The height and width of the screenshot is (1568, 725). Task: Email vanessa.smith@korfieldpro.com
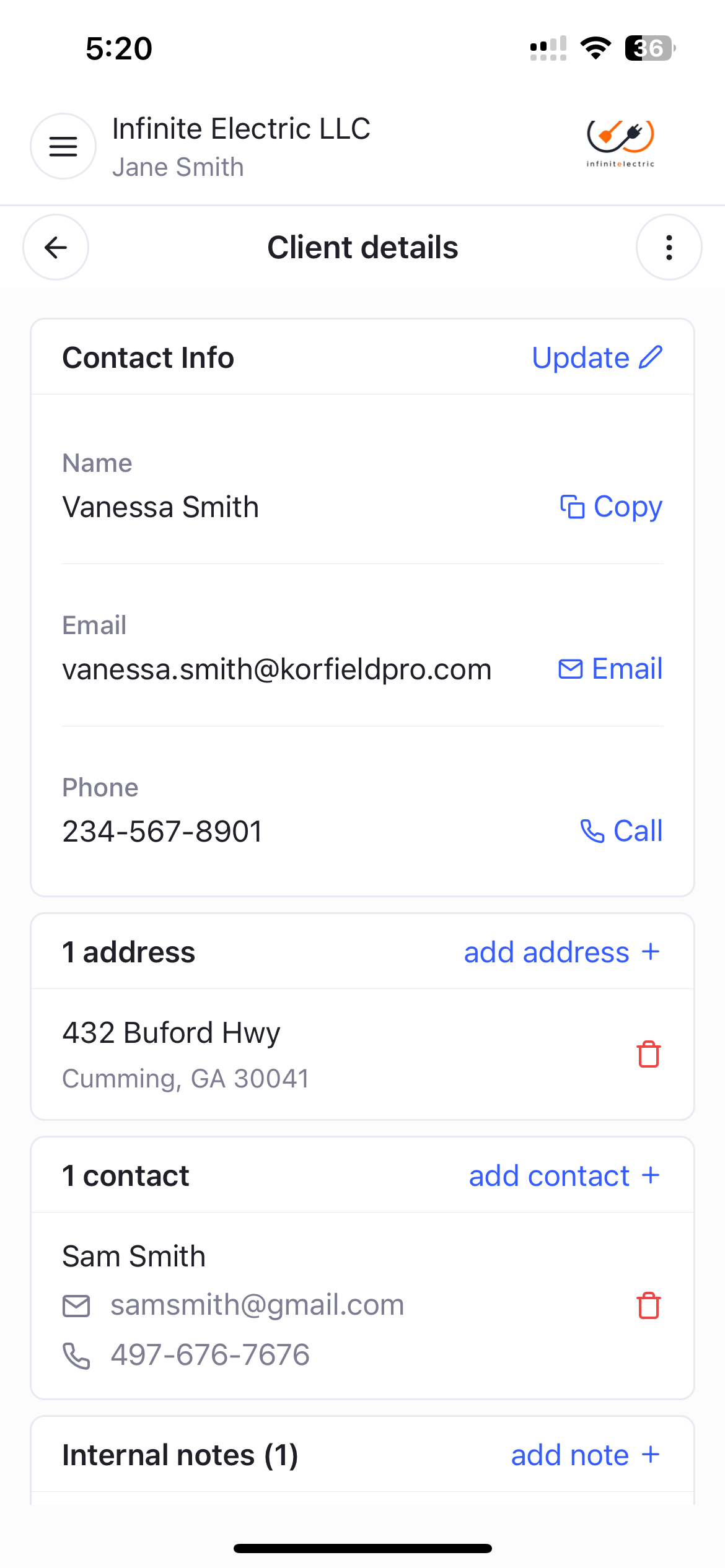610,669
